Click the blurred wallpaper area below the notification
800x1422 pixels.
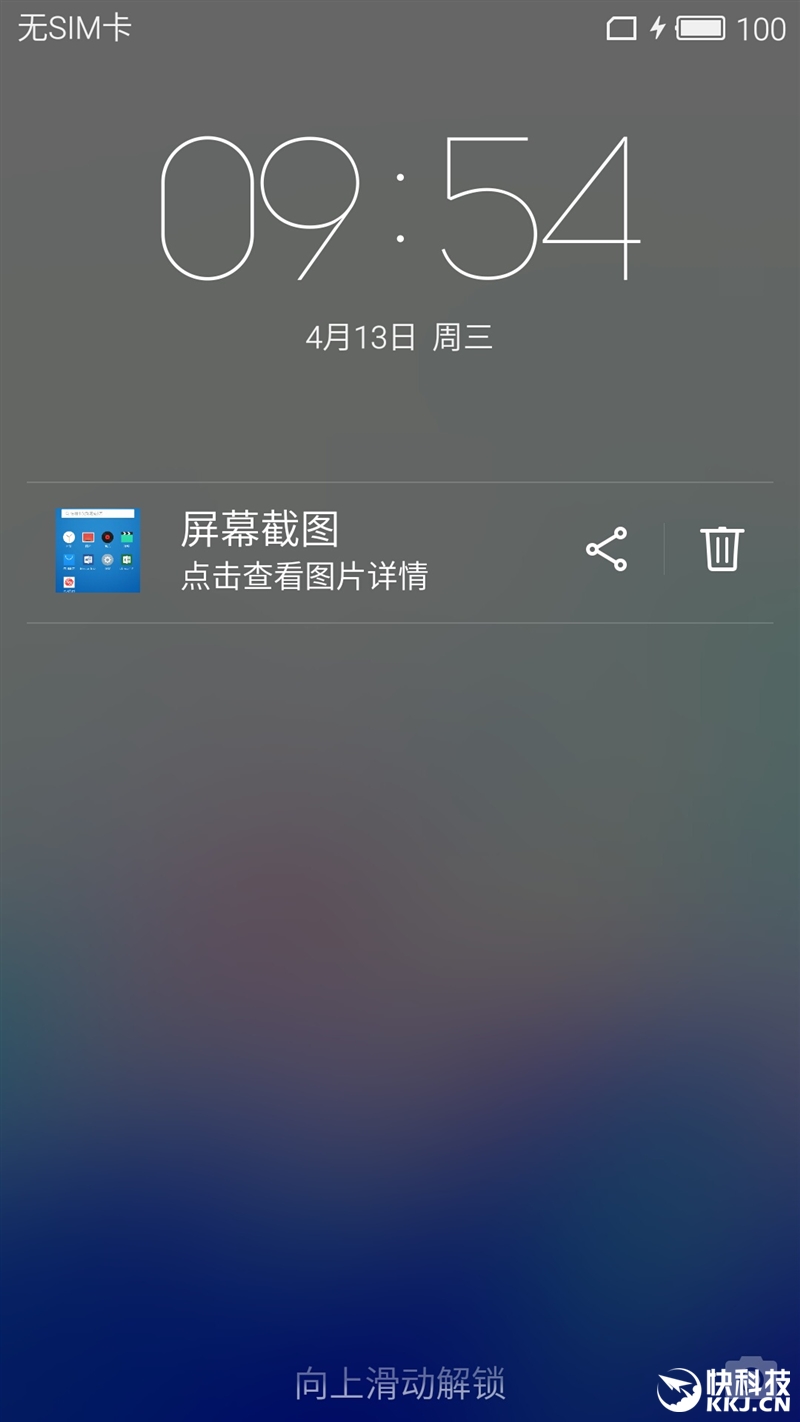click(x=400, y=950)
